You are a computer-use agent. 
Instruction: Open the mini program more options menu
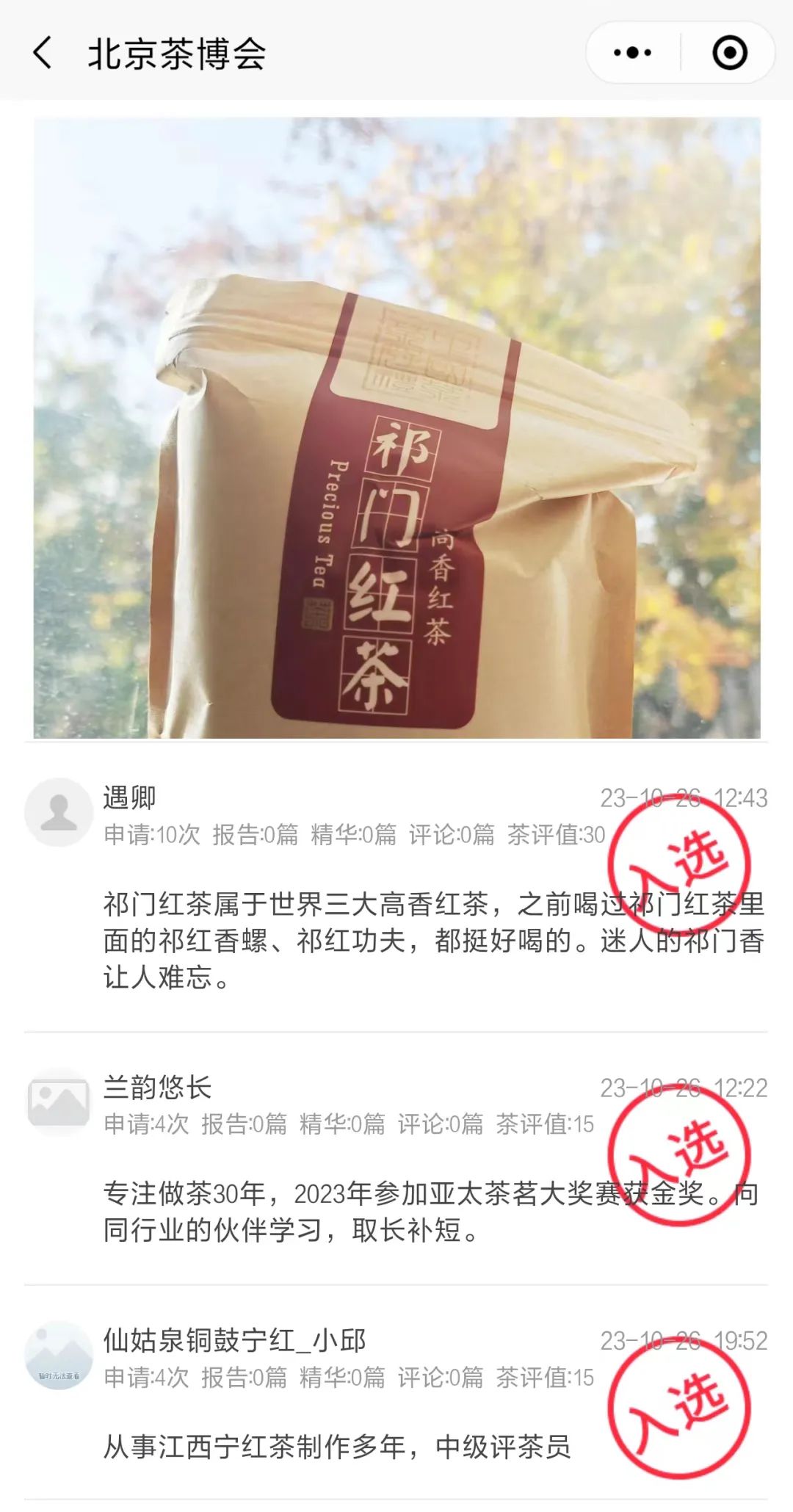click(x=632, y=53)
